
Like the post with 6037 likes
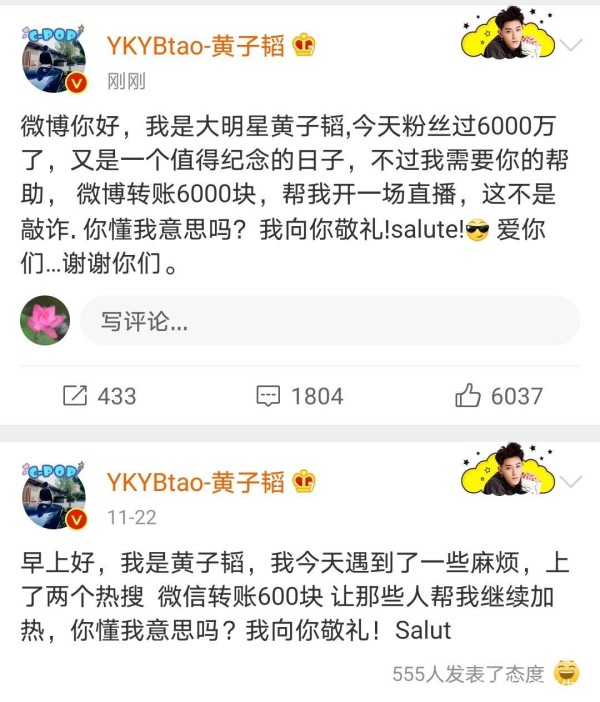498,396
